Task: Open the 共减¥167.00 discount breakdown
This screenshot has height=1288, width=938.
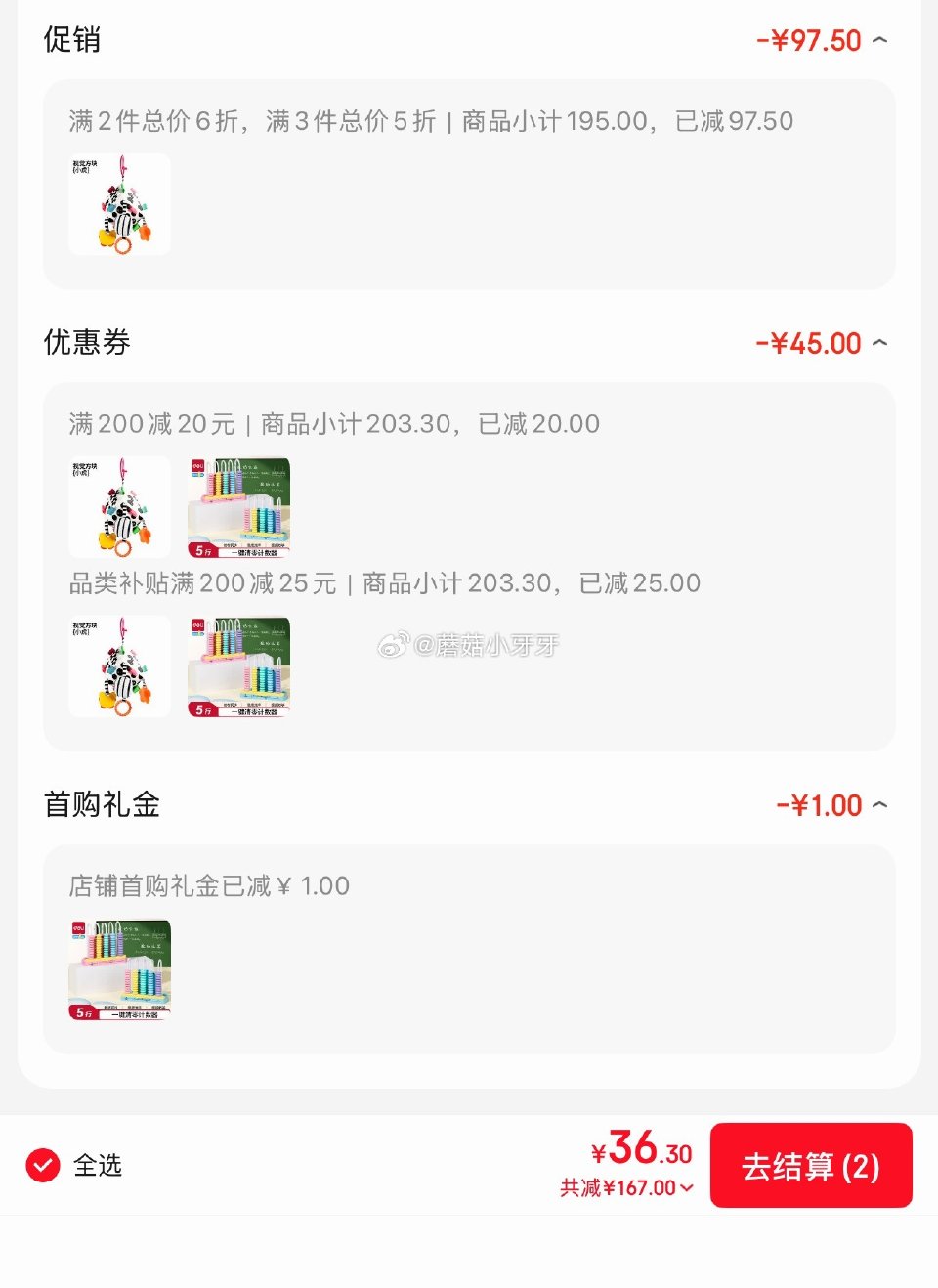Action: 625,1187
